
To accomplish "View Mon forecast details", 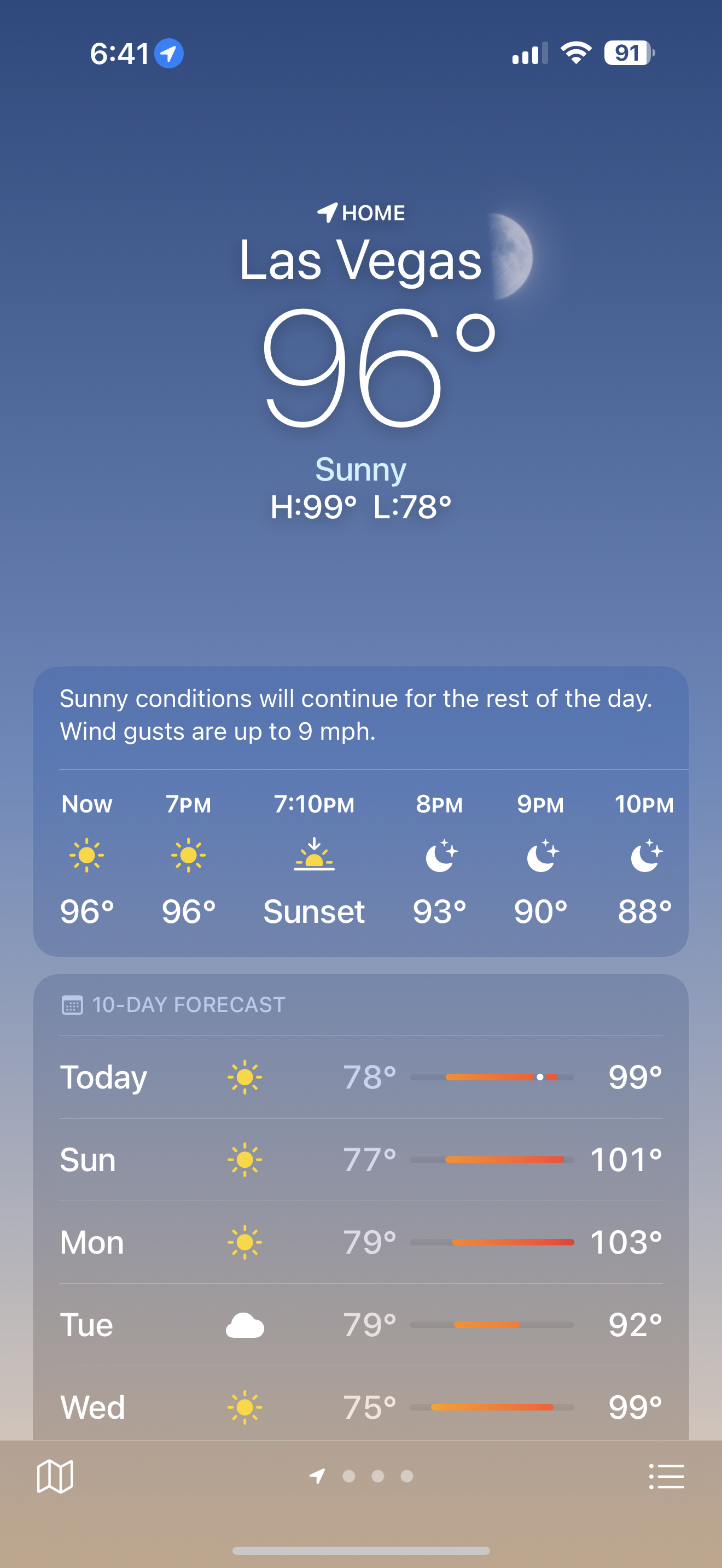I will (361, 1242).
